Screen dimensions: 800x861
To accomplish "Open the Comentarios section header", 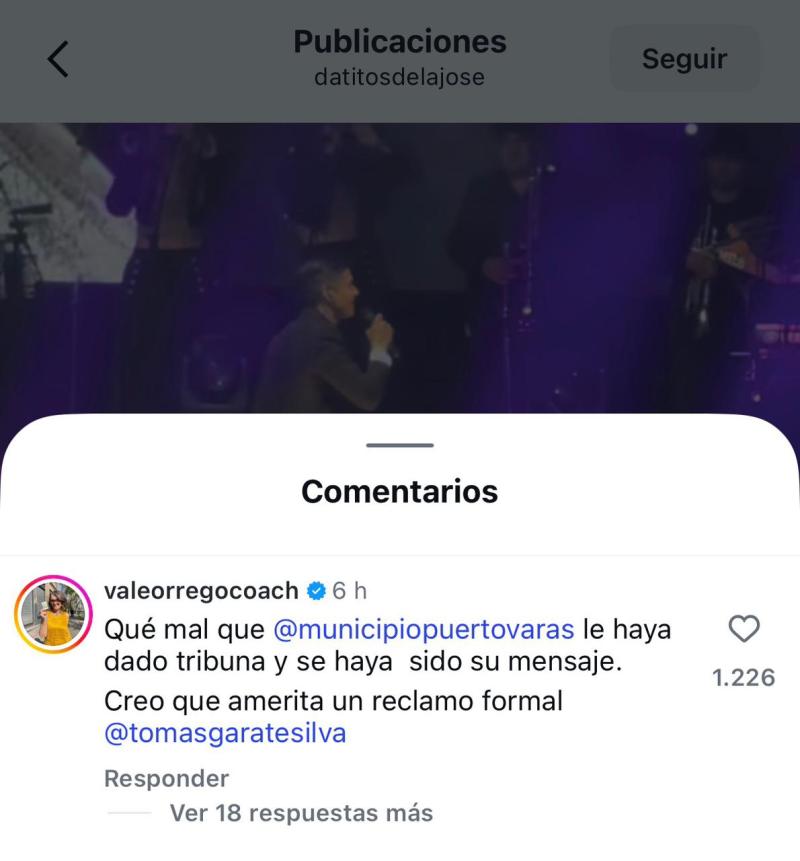I will (400, 490).
